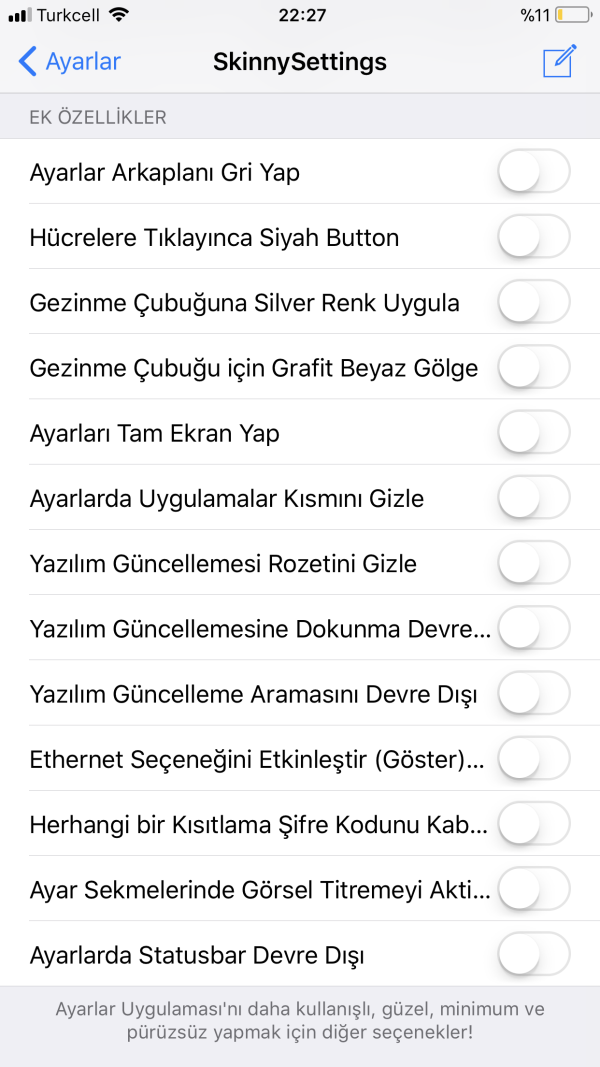Image resolution: width=600 pixels, height=1067 pixels.
Task: Switch on Ayarları Tam Ekran Yap
Action: click(534, 433)
